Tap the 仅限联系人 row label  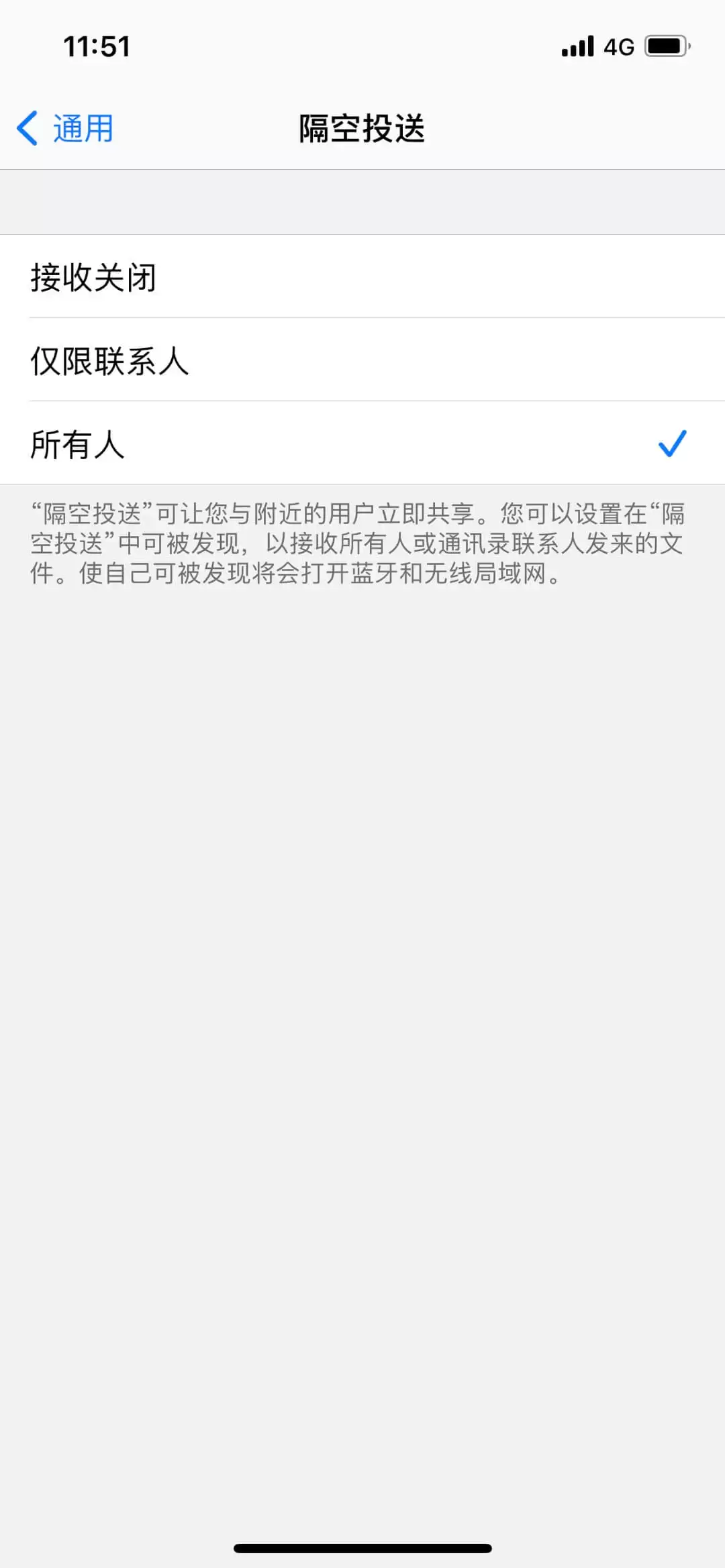point(109,361)
